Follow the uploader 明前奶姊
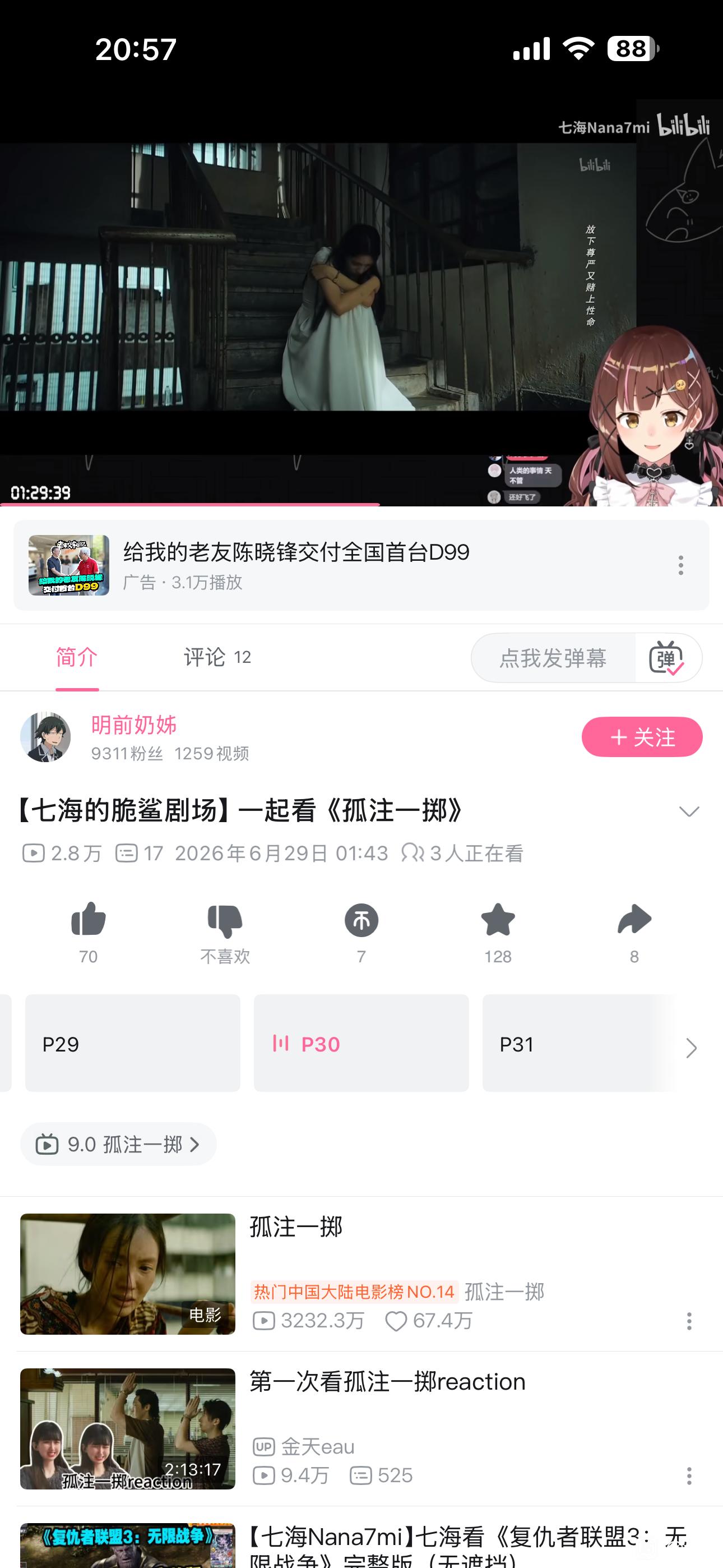Viewport: 723px width, 1568px height. click(x=641, y=736)
